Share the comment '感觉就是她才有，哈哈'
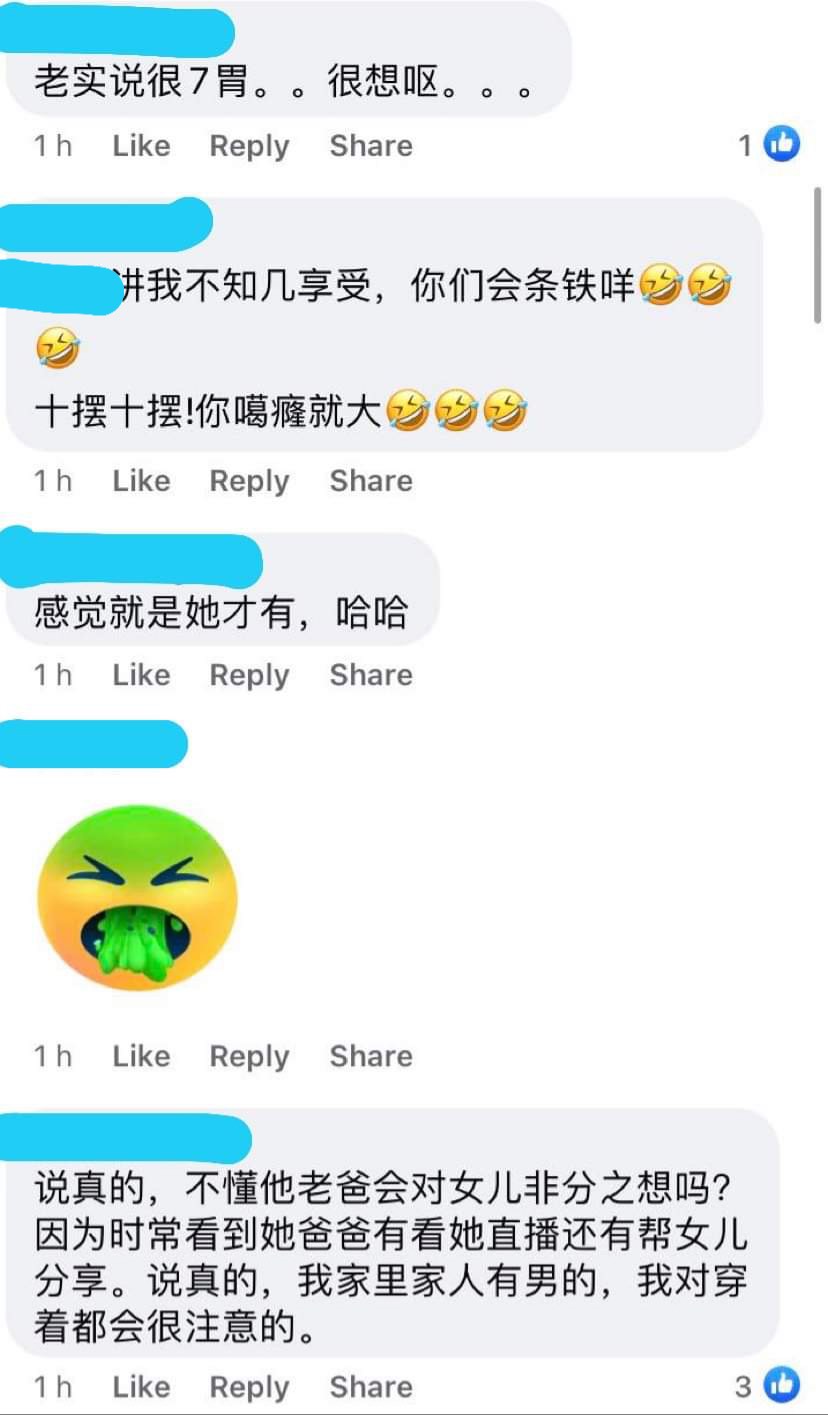 [x=371, y=675]
